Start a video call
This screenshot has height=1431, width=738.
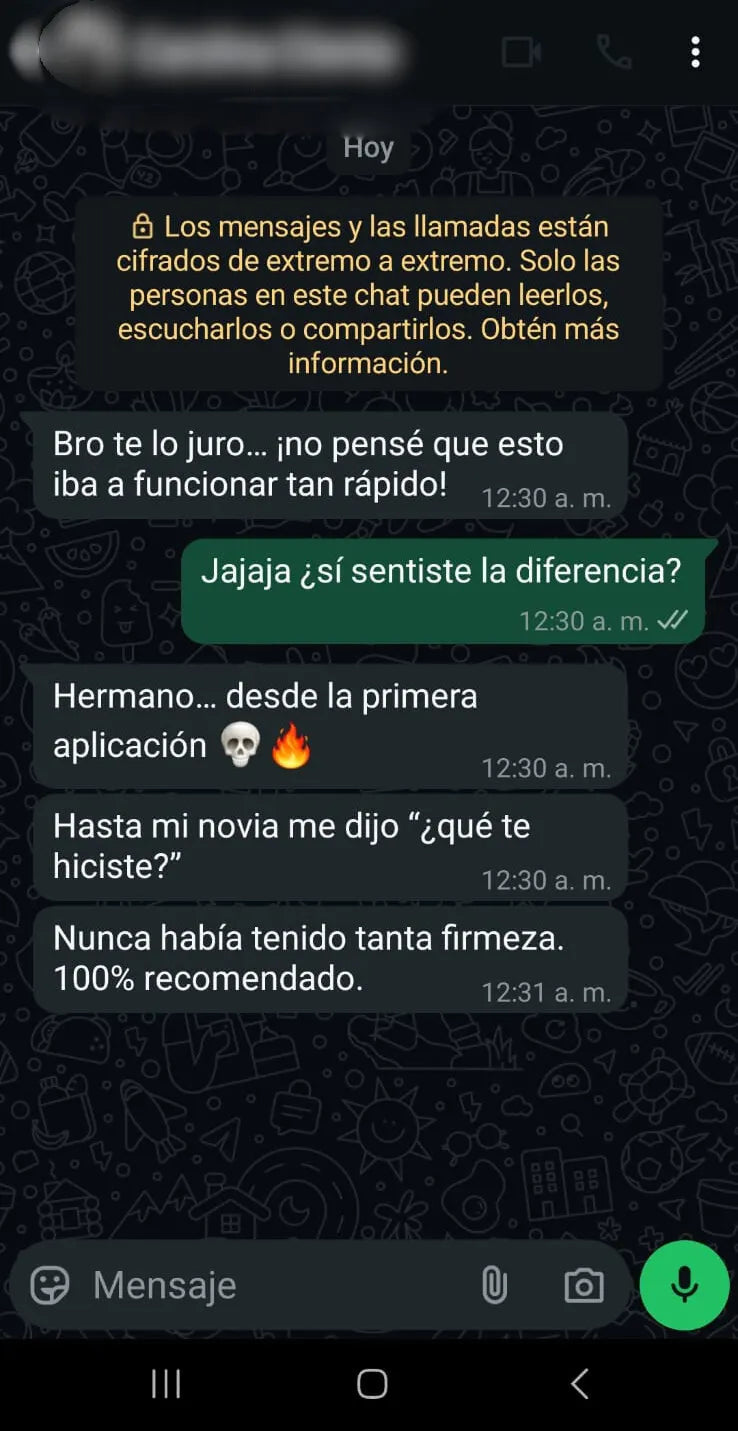[521, 52]
